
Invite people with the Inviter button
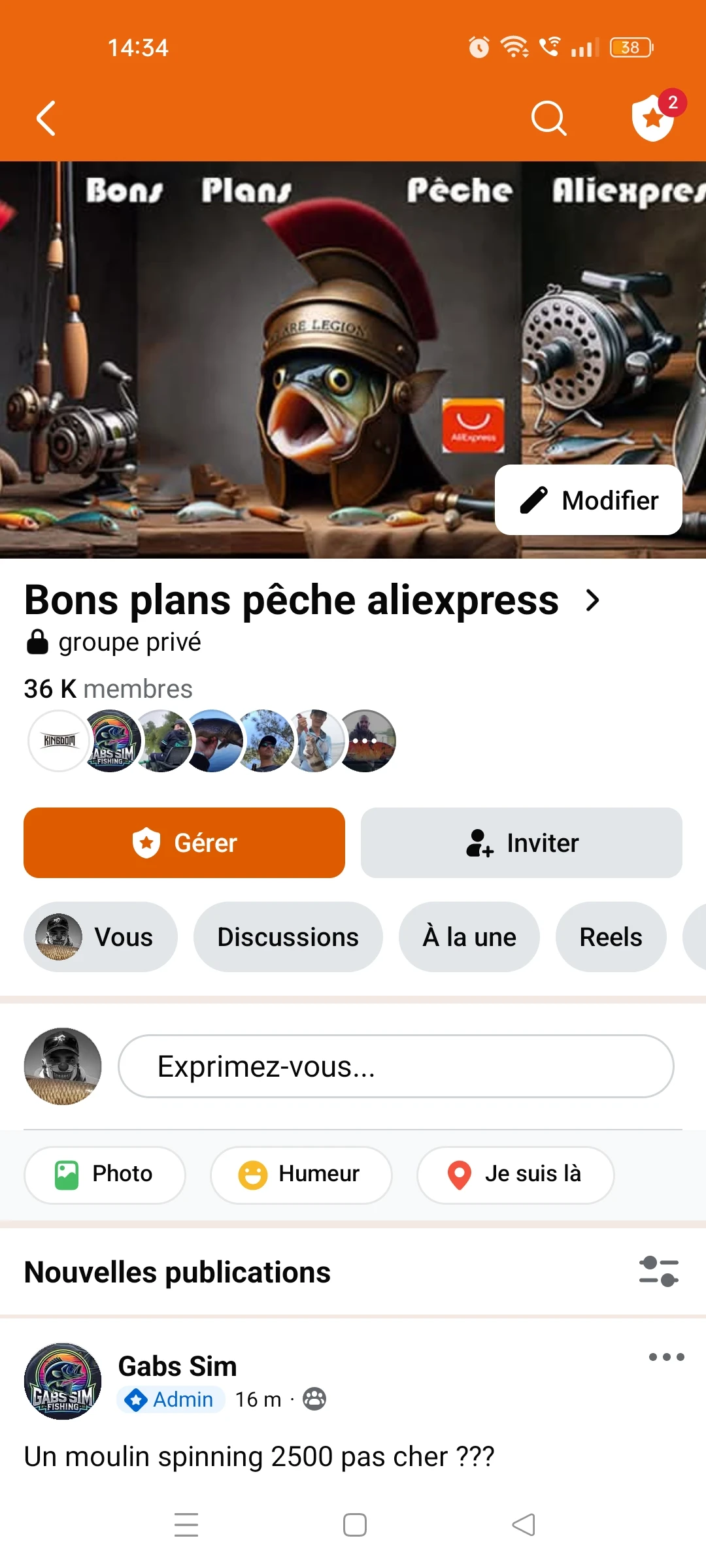(x=522, y=843)
